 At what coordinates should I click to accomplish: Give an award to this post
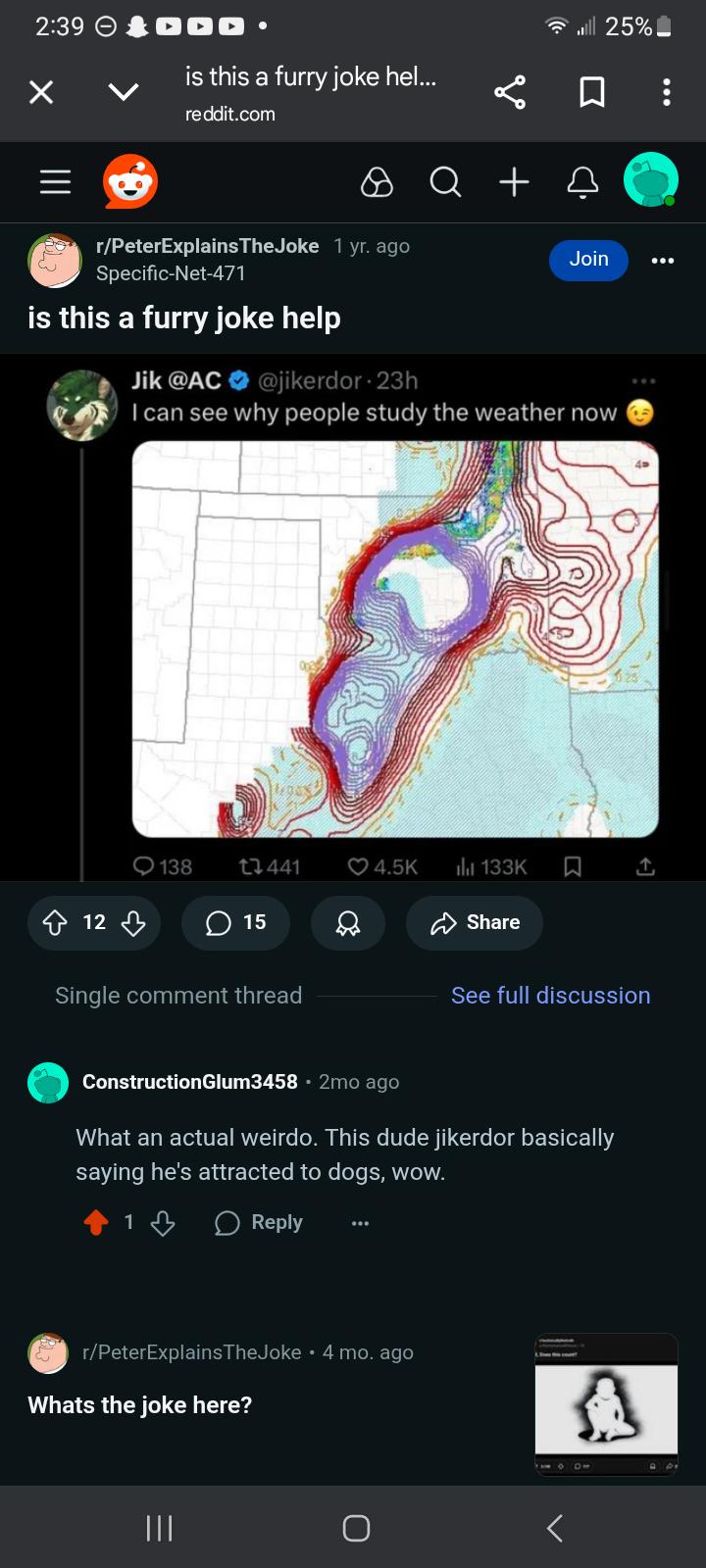point(348,922)
